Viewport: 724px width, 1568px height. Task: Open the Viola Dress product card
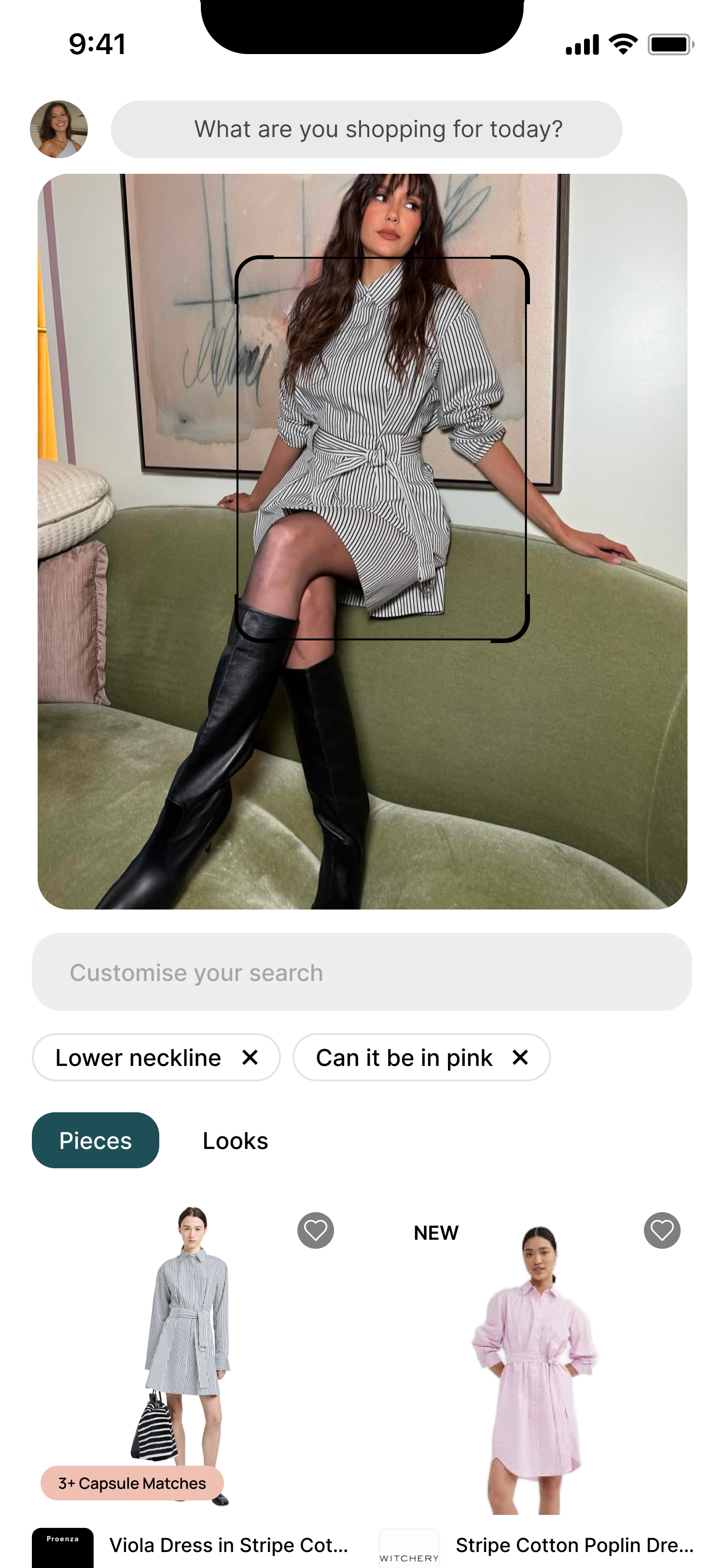190,1358
